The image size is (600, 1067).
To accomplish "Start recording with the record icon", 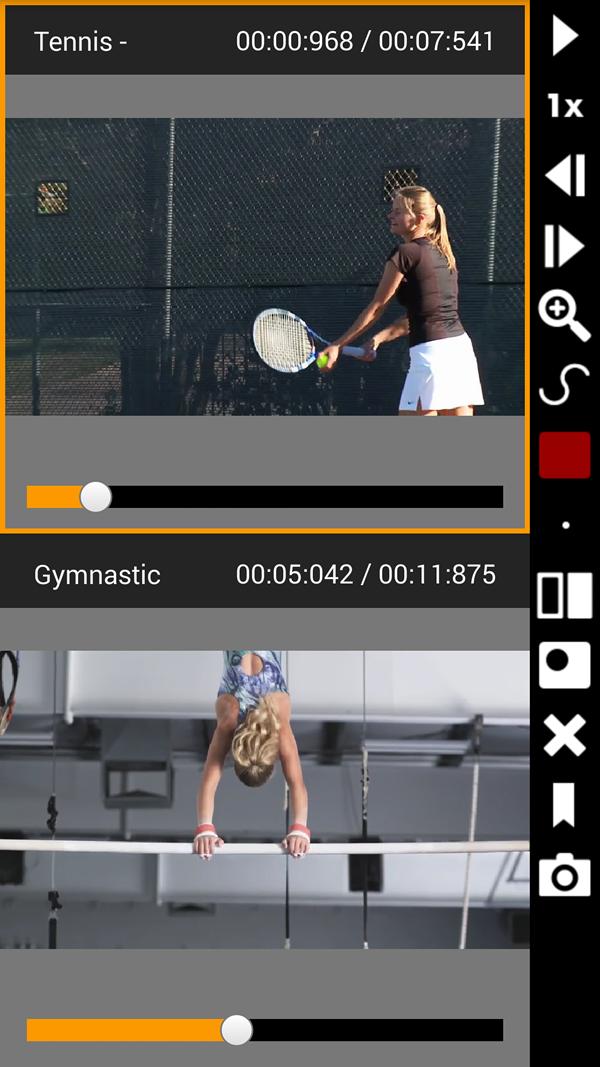I will [565, 665].
